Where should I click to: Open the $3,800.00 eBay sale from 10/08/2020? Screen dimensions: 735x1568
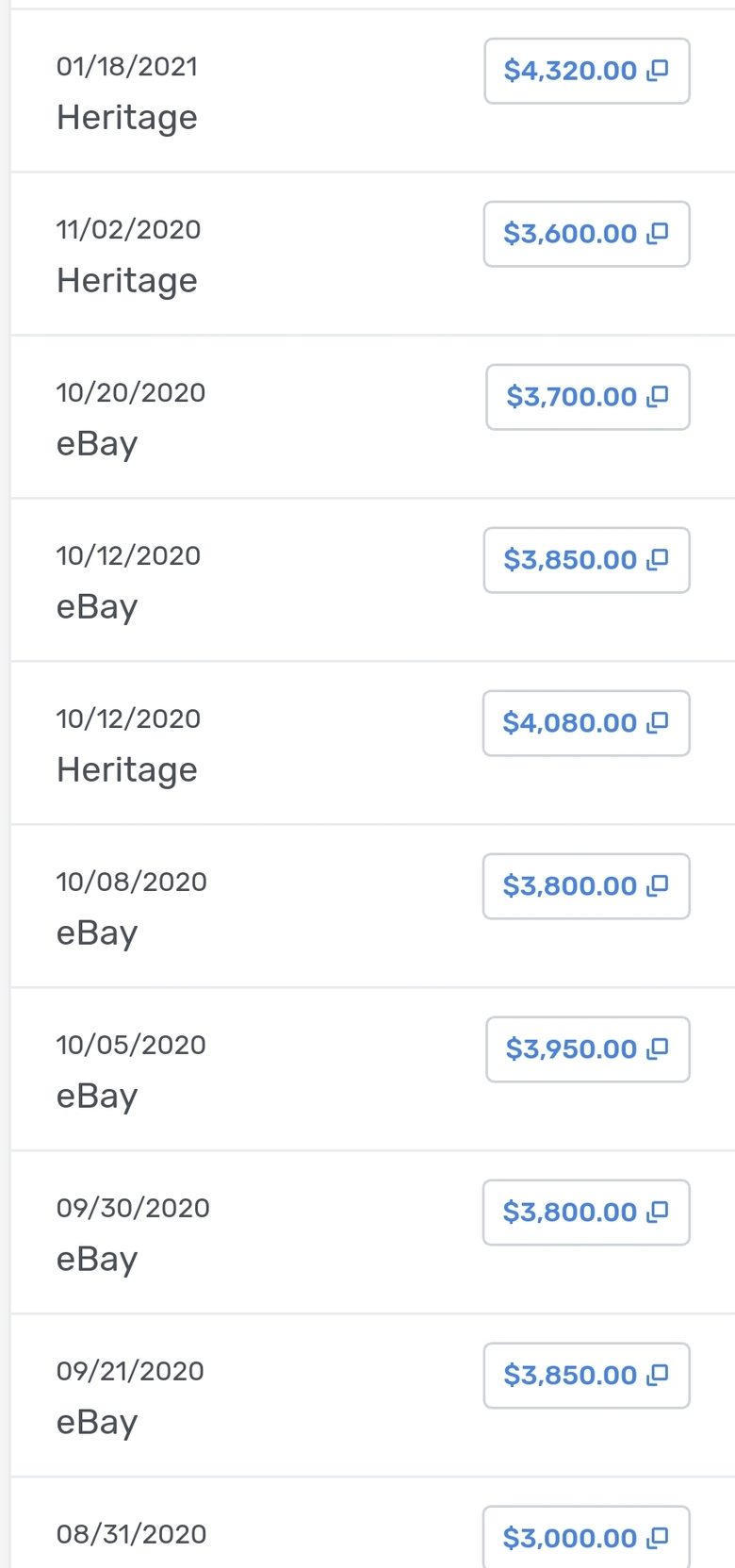pyautogui.click(x=586, y=886)
